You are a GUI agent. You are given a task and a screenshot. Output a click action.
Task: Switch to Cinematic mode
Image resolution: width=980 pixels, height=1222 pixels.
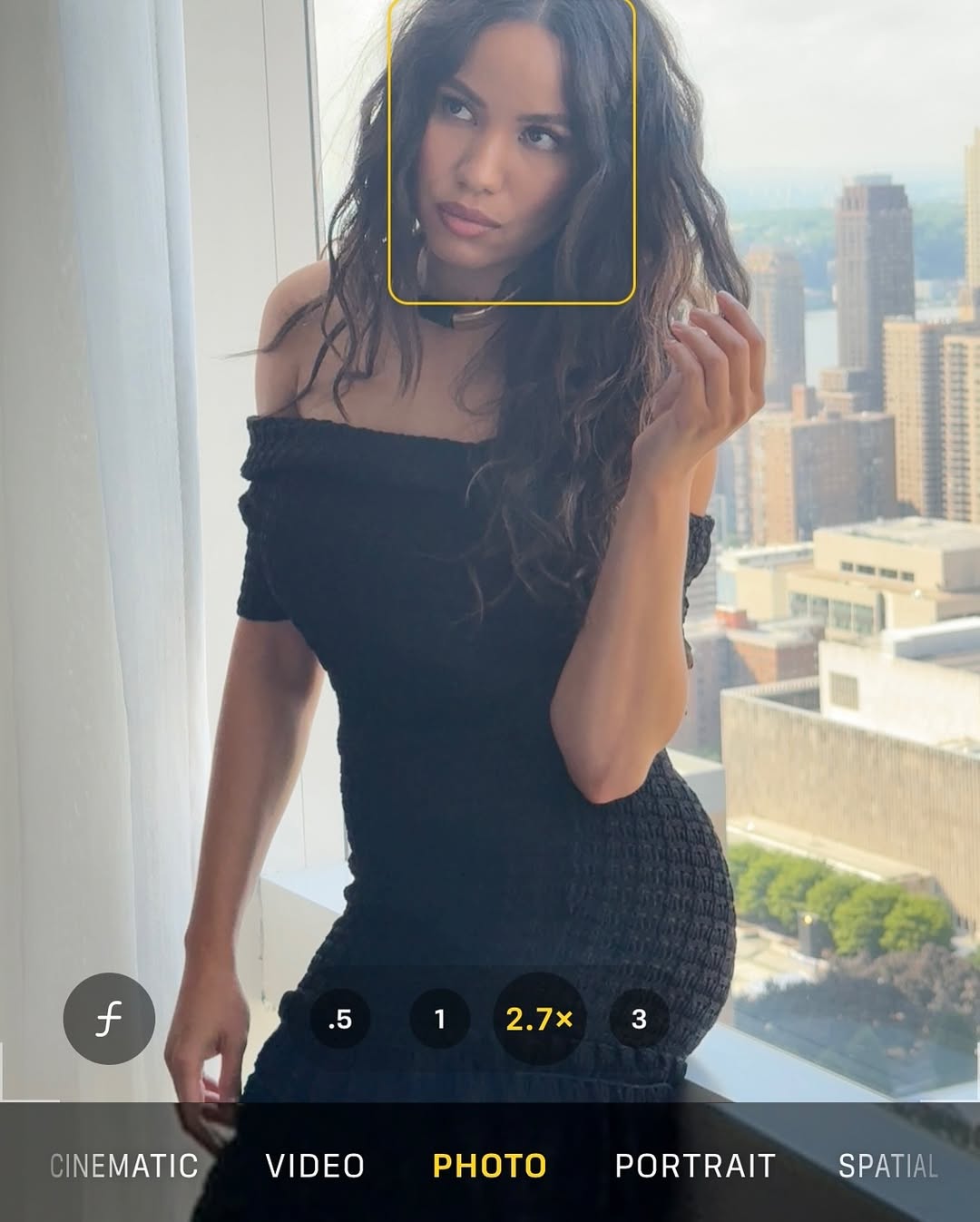[x=123, y=1166]
